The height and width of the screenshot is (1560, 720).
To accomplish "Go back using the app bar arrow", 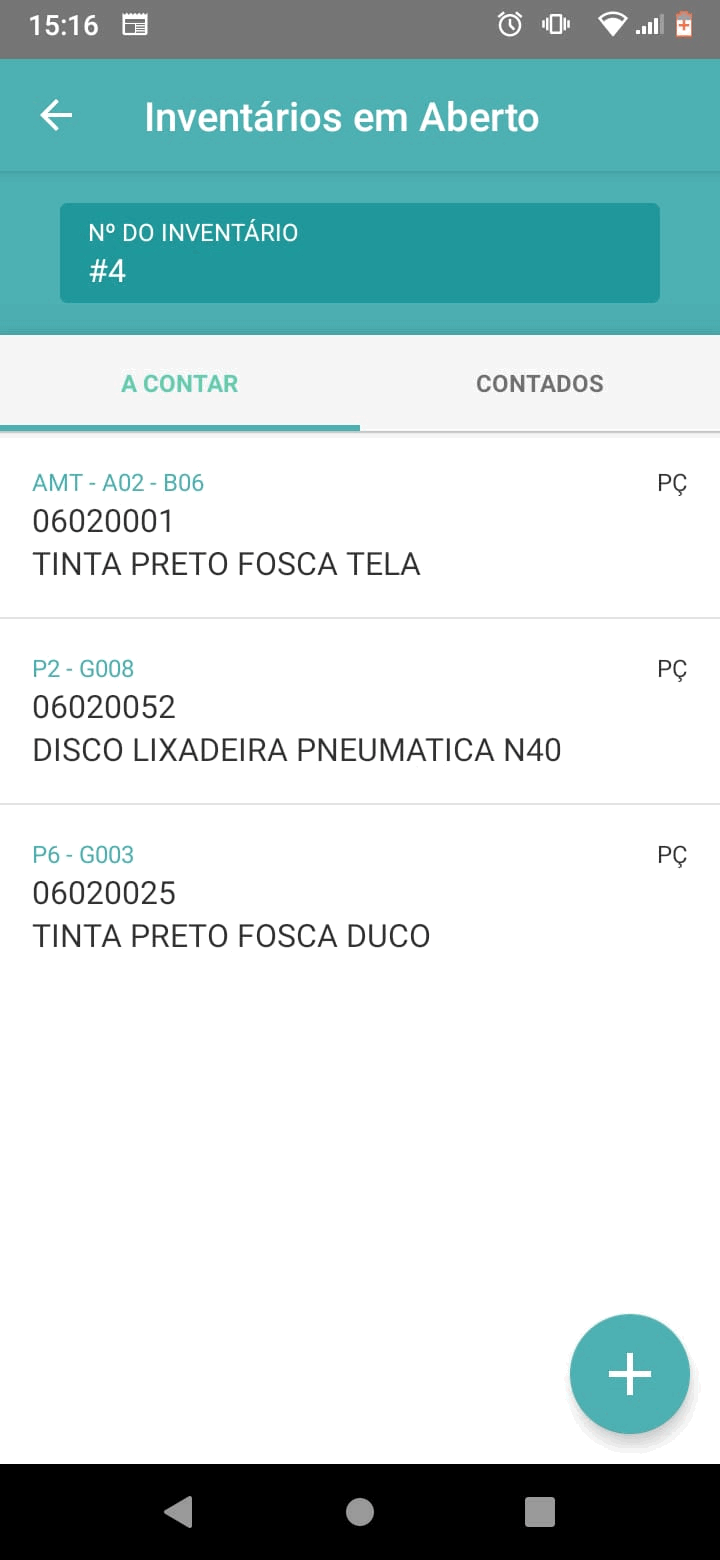I will click(56, 116).
